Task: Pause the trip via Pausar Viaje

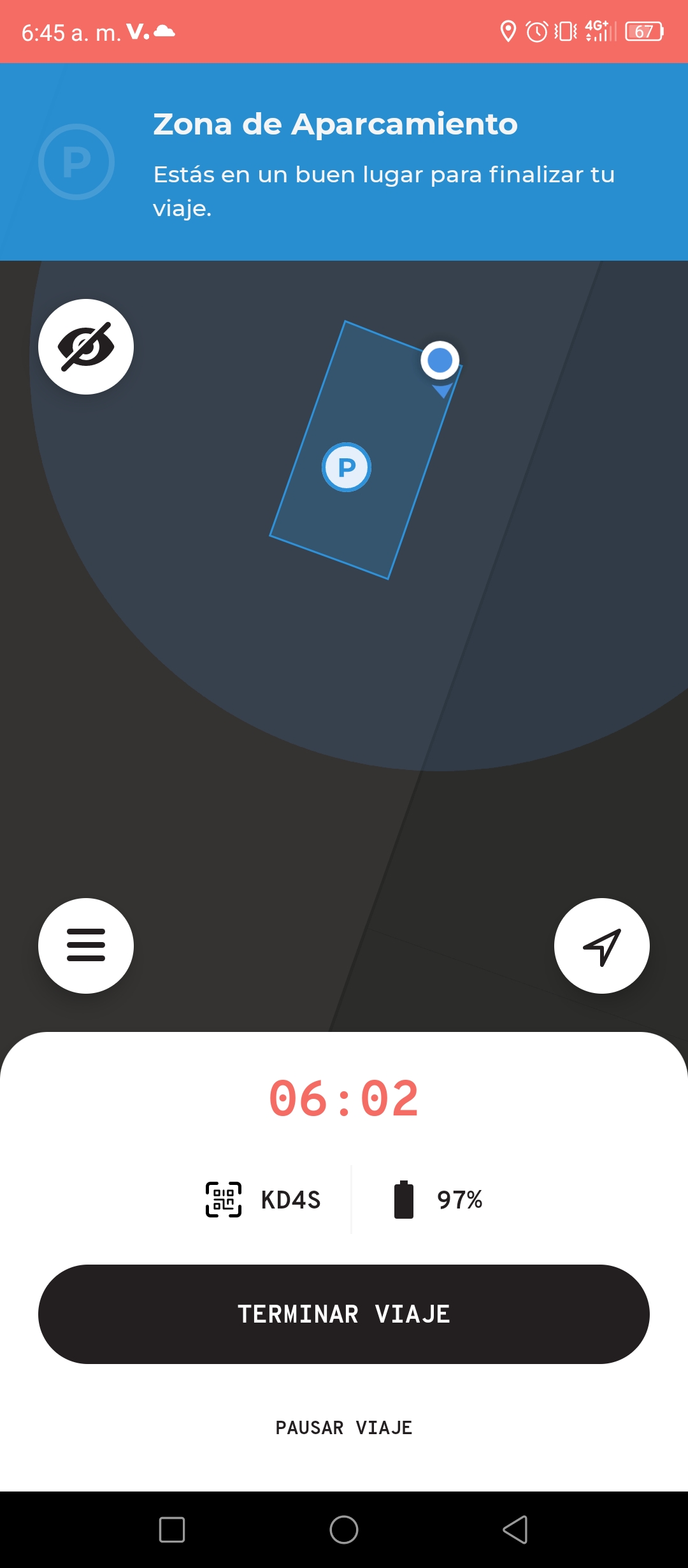Action: point(344,1428)
